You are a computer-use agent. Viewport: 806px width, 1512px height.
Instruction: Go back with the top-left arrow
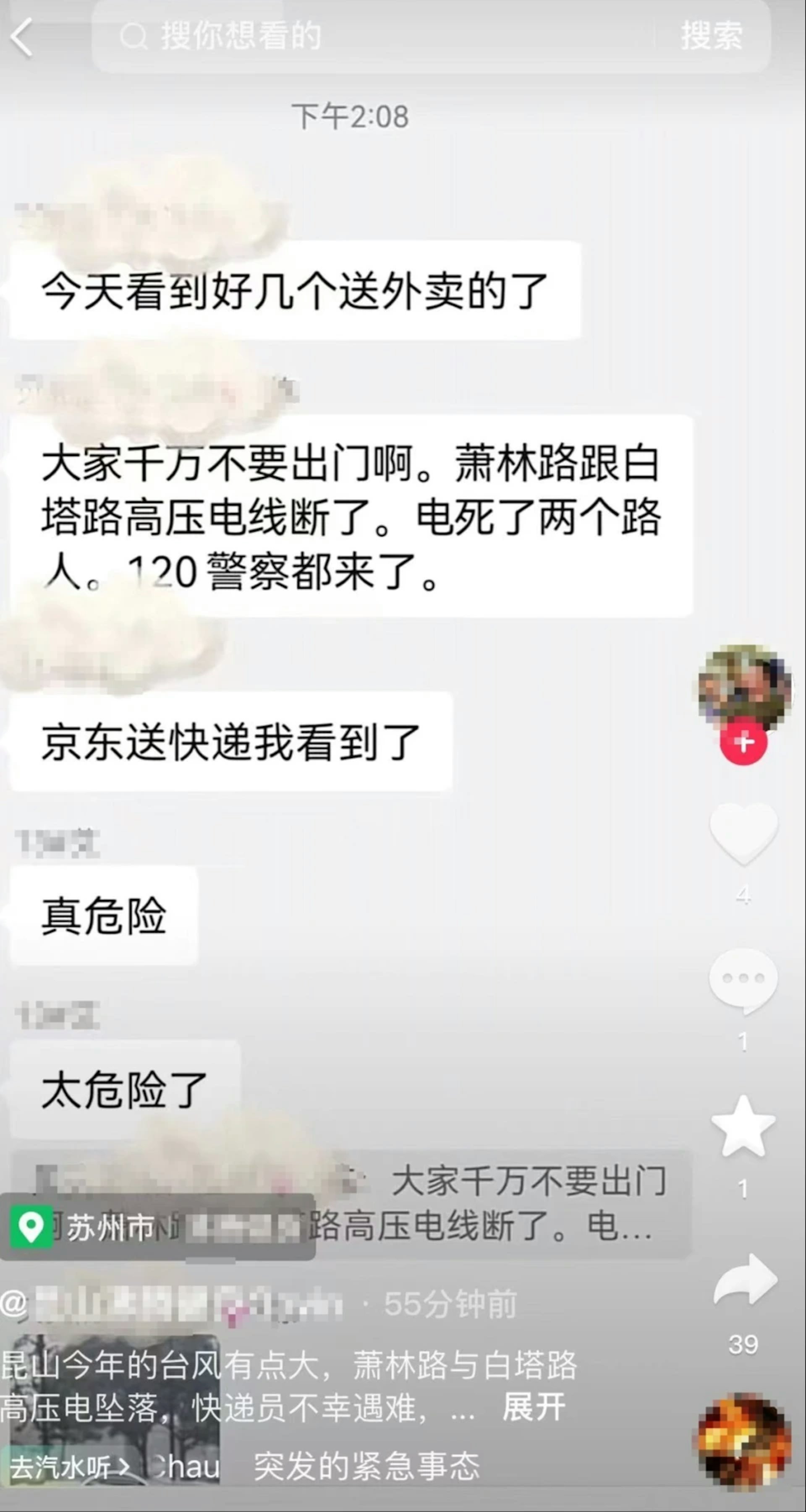22,37
